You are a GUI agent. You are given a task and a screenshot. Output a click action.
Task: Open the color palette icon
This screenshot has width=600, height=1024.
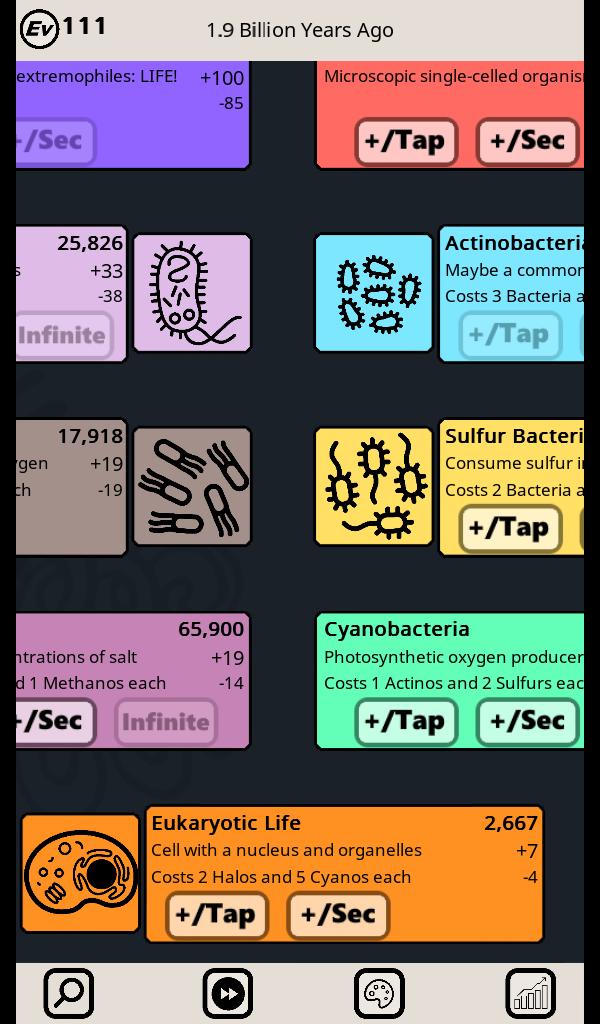tap(379, 993)
